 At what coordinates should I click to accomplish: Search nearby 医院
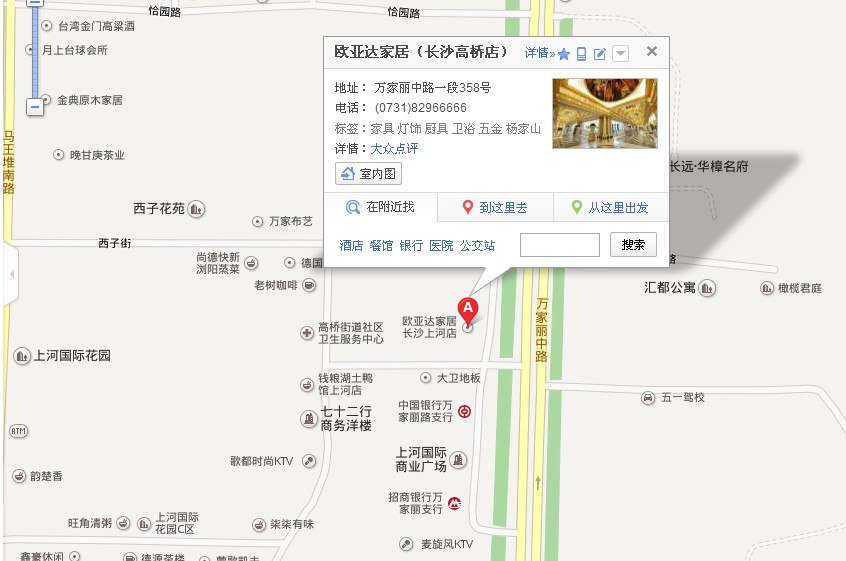(441, 245)
